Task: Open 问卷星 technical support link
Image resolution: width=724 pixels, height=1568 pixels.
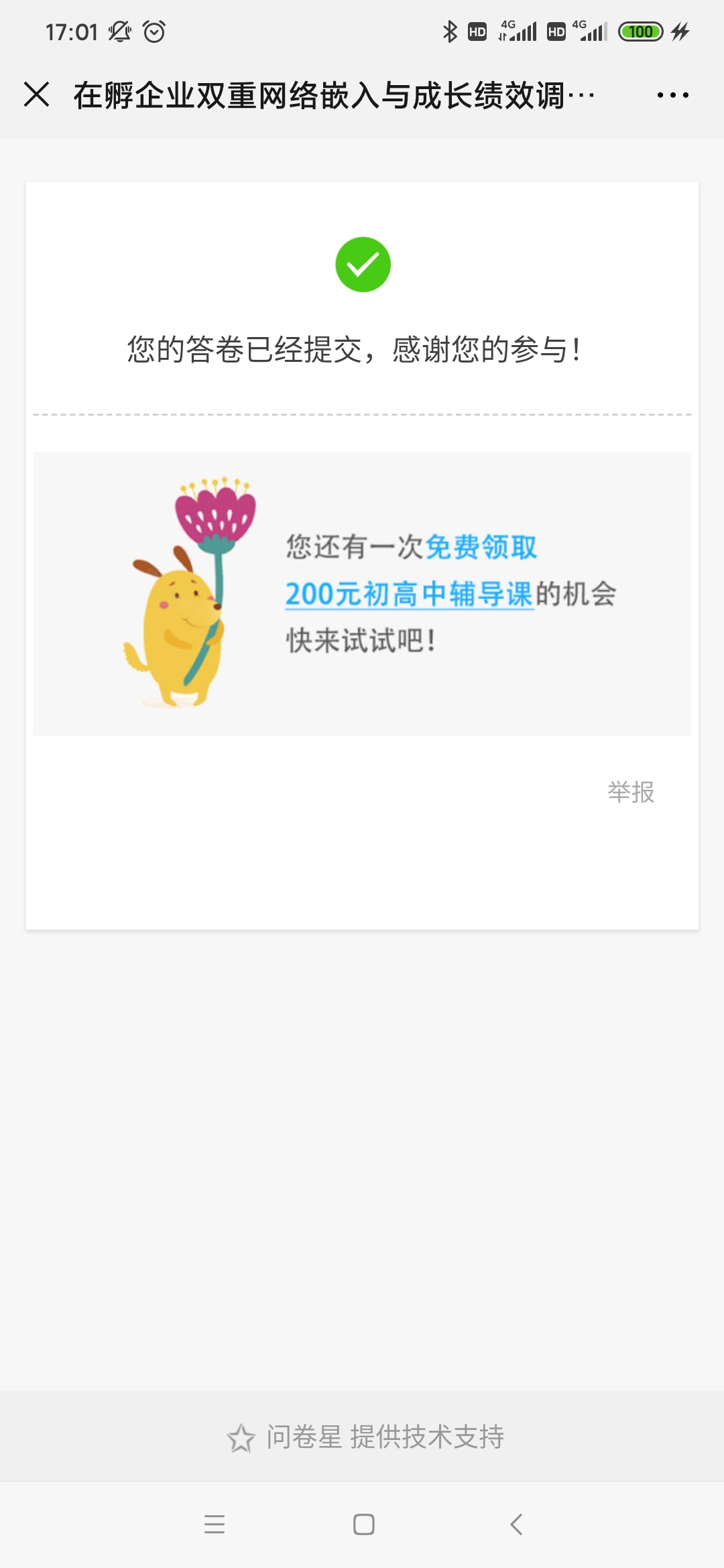Action: 365,1437
